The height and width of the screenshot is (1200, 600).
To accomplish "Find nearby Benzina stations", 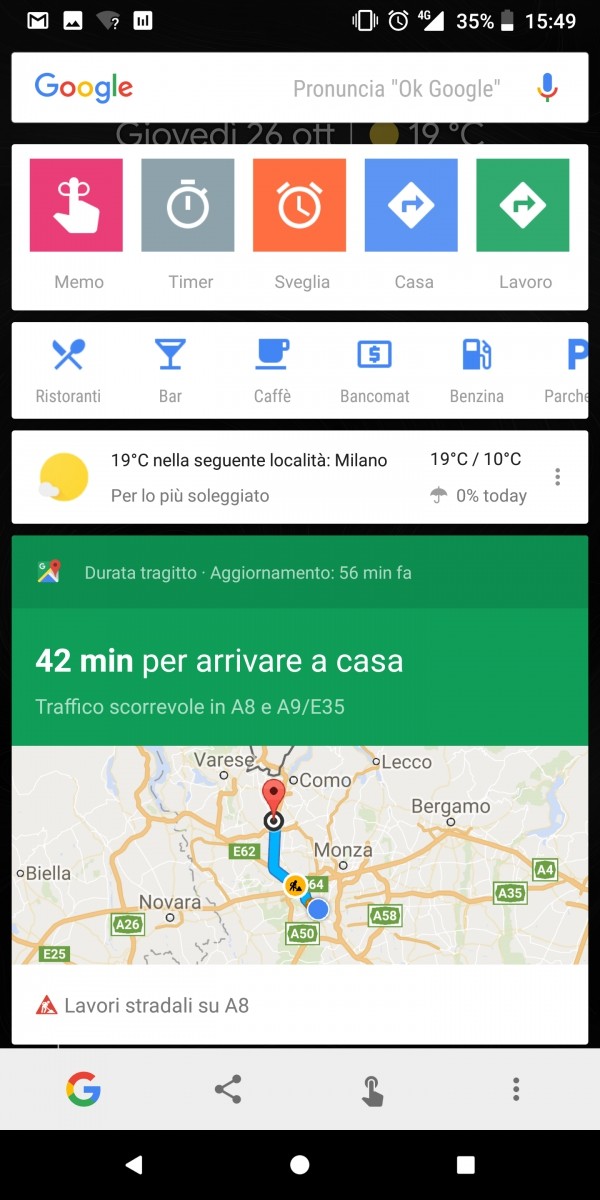I will (x=477, y=370).
